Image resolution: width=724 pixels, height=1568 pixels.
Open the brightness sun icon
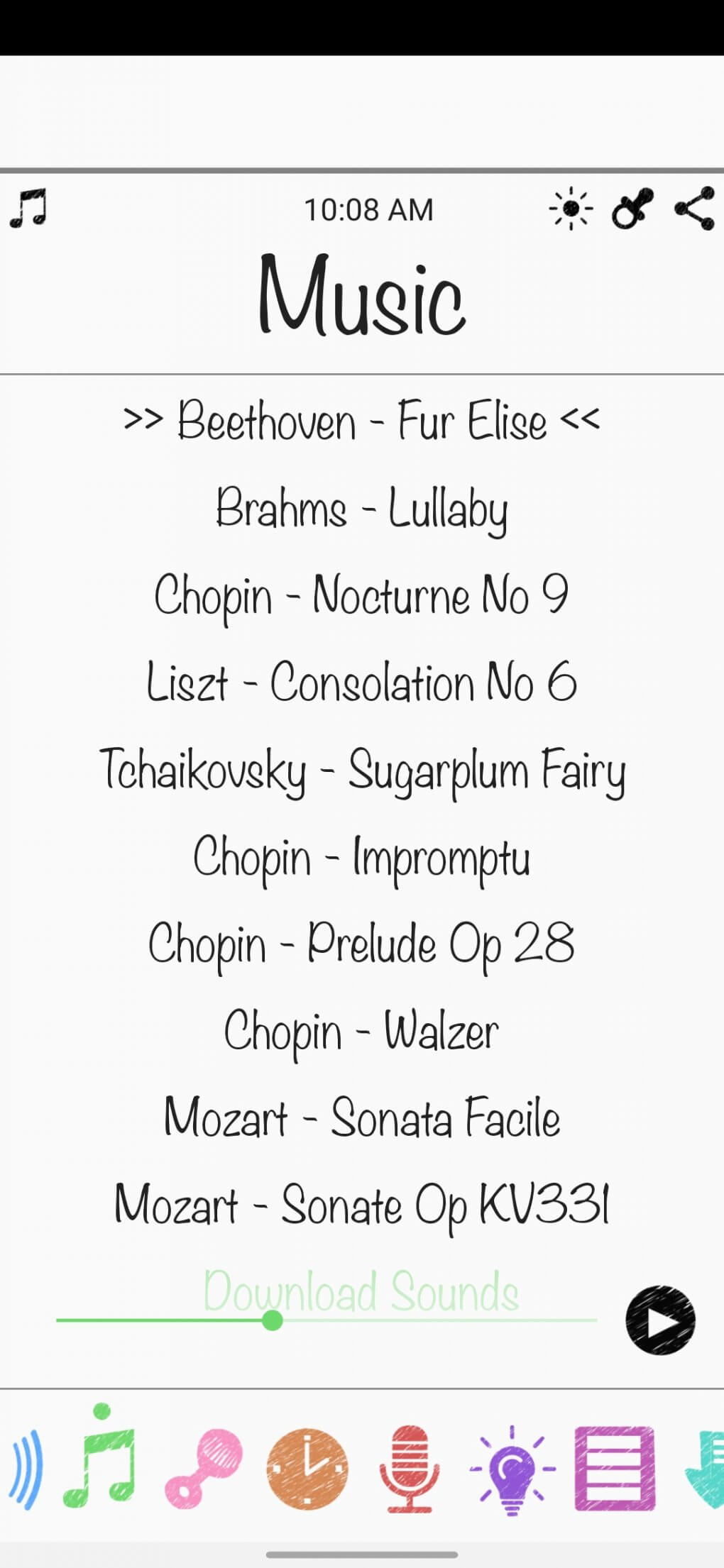click(571, 209)
